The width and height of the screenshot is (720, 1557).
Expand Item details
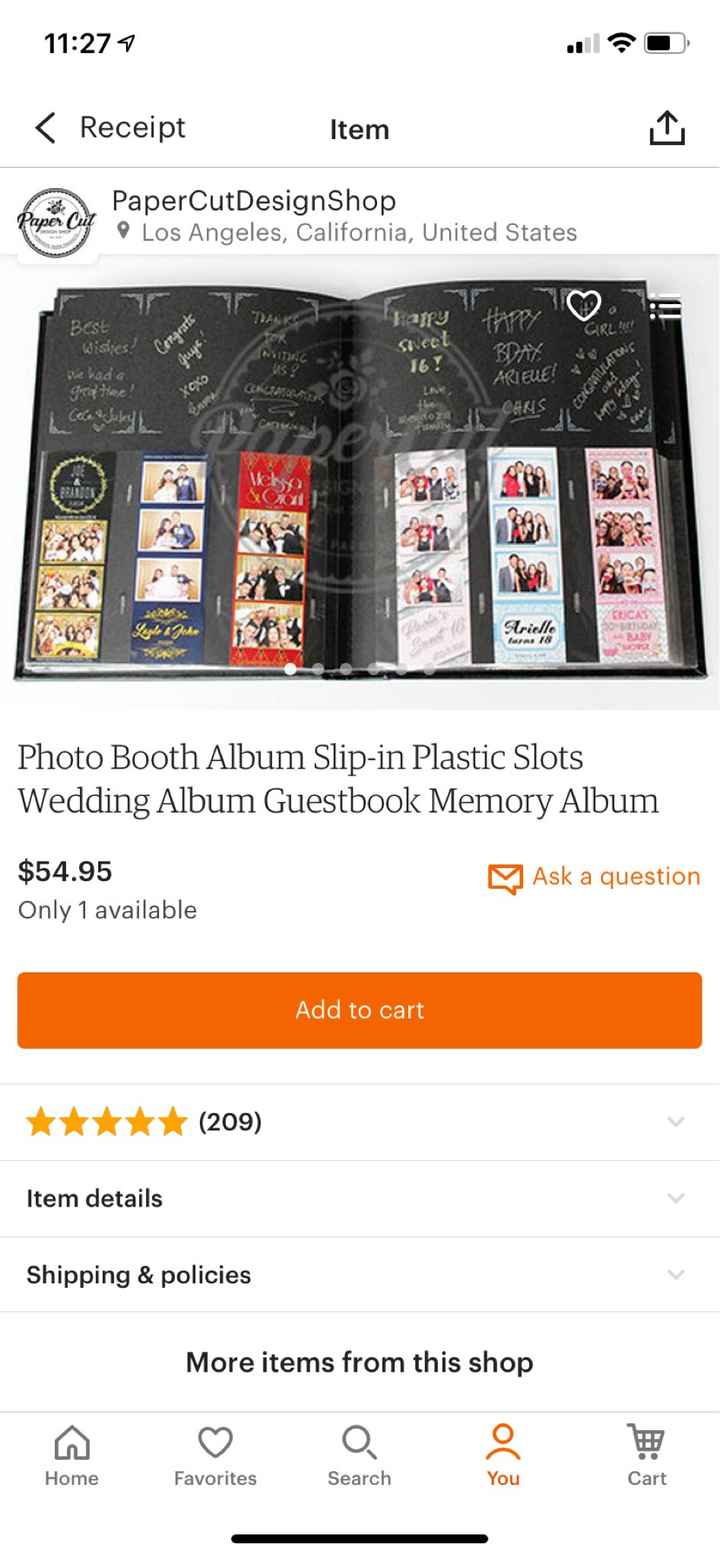click(360, 1198)
